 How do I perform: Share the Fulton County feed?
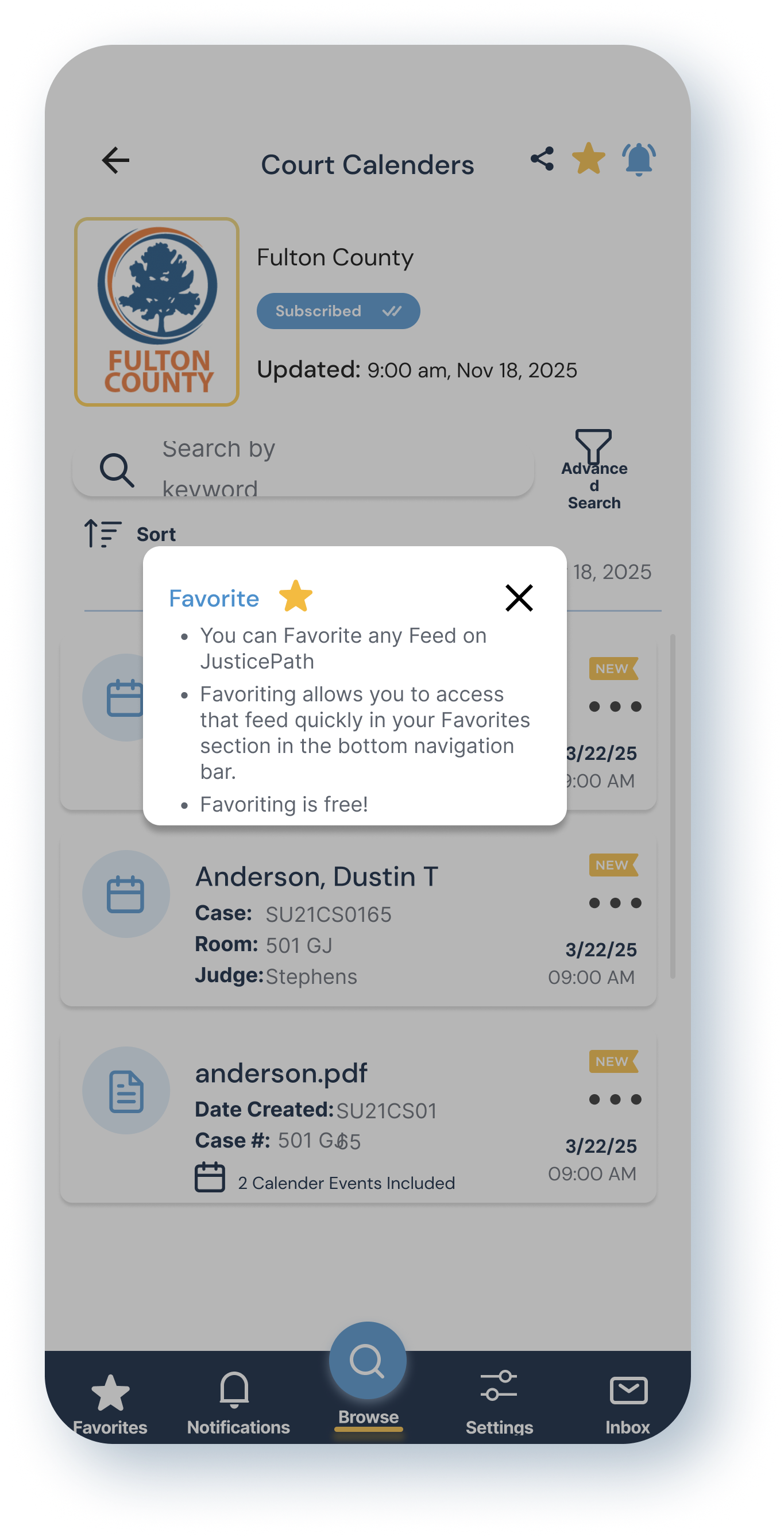[542, 159]
